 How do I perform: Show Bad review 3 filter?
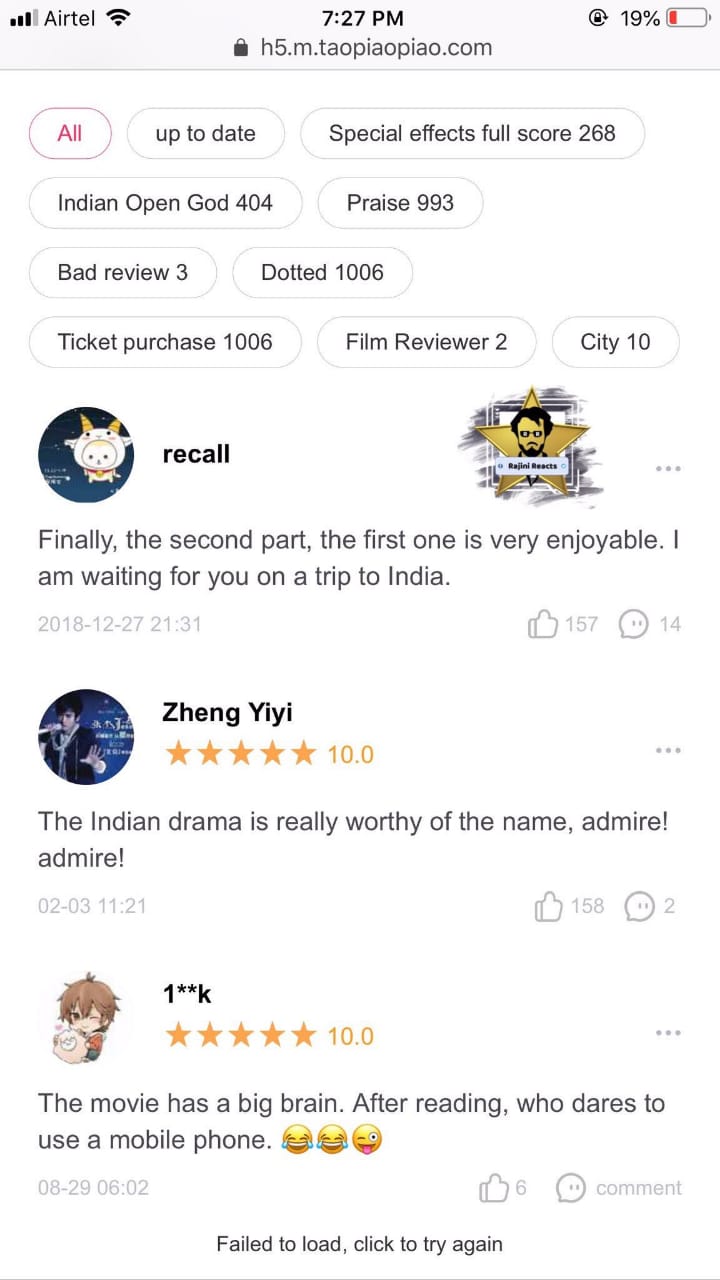pyautogui.click(x=123, y=272)
